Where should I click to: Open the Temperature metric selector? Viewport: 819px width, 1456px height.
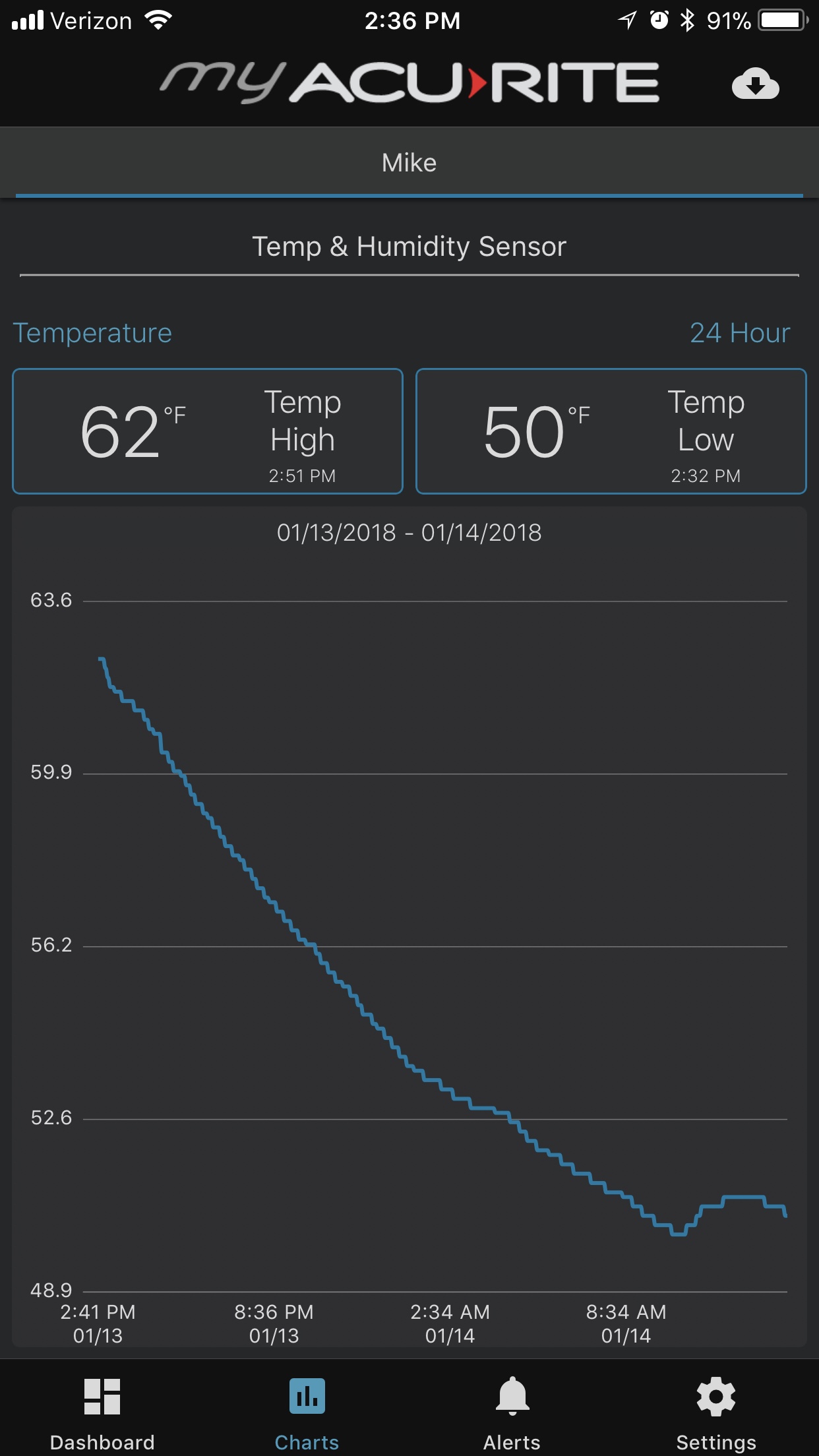point(92,333)
